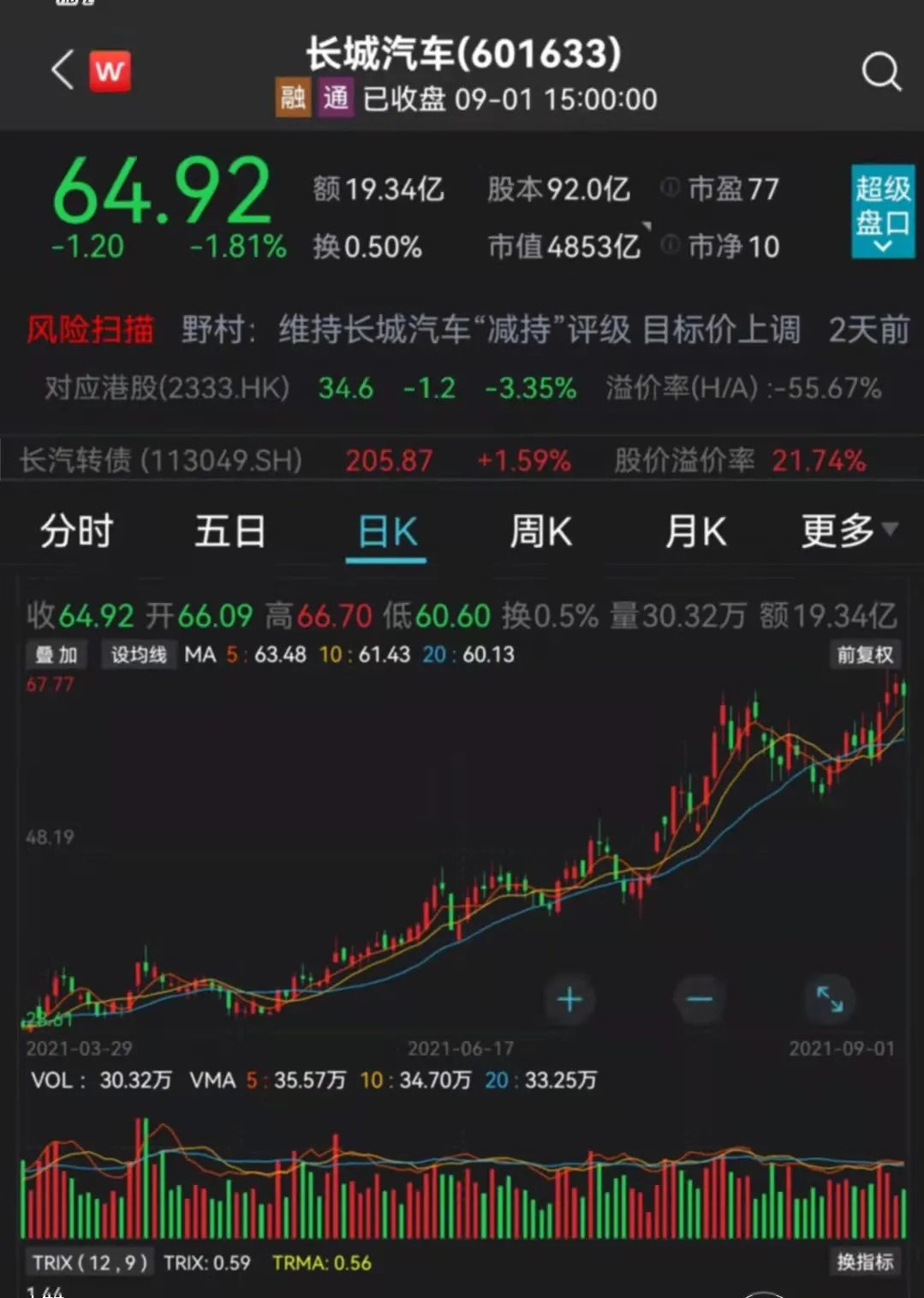The height and width of the screenshot is (1298, 924).
Task: Switch to the 月K chart tab
Action: pyautogui.click(x=695, y=532)
